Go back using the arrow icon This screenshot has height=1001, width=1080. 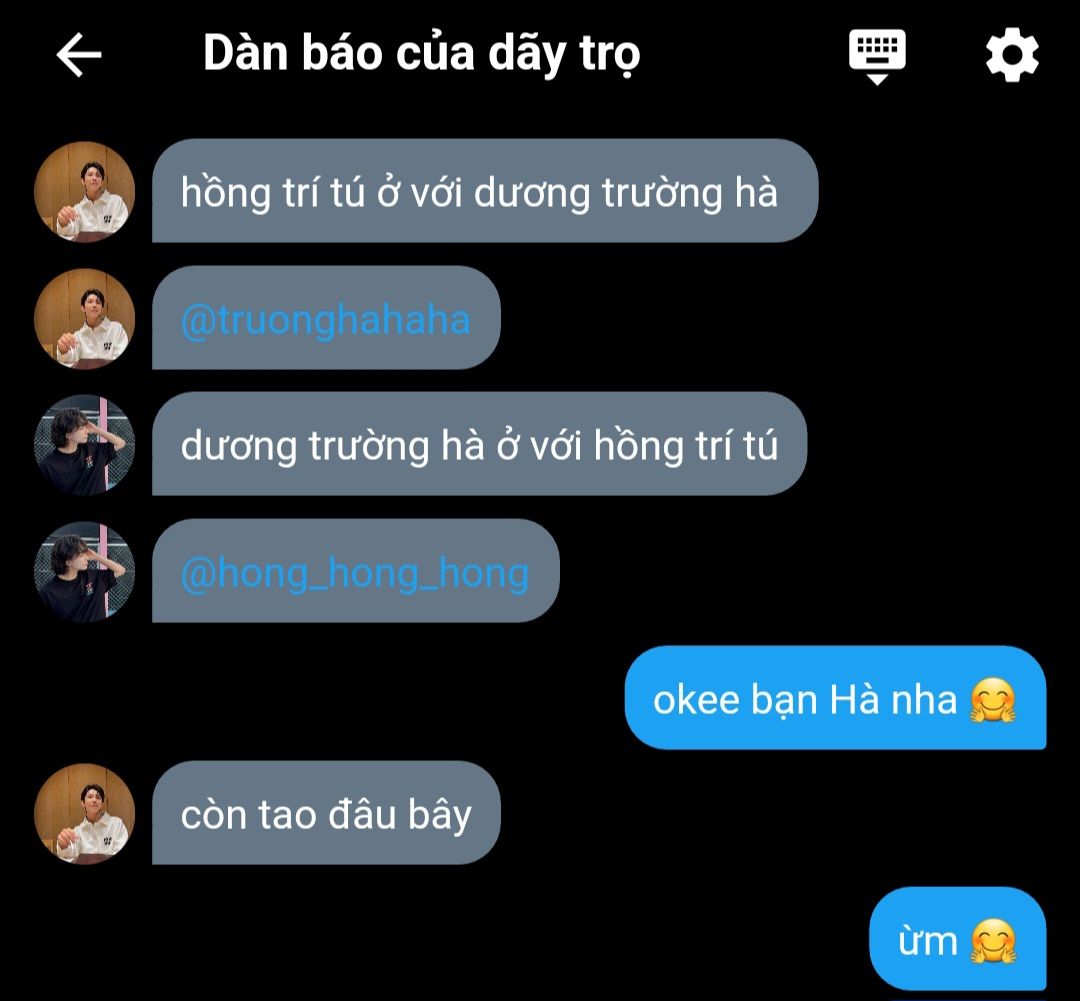click(79, 54)
